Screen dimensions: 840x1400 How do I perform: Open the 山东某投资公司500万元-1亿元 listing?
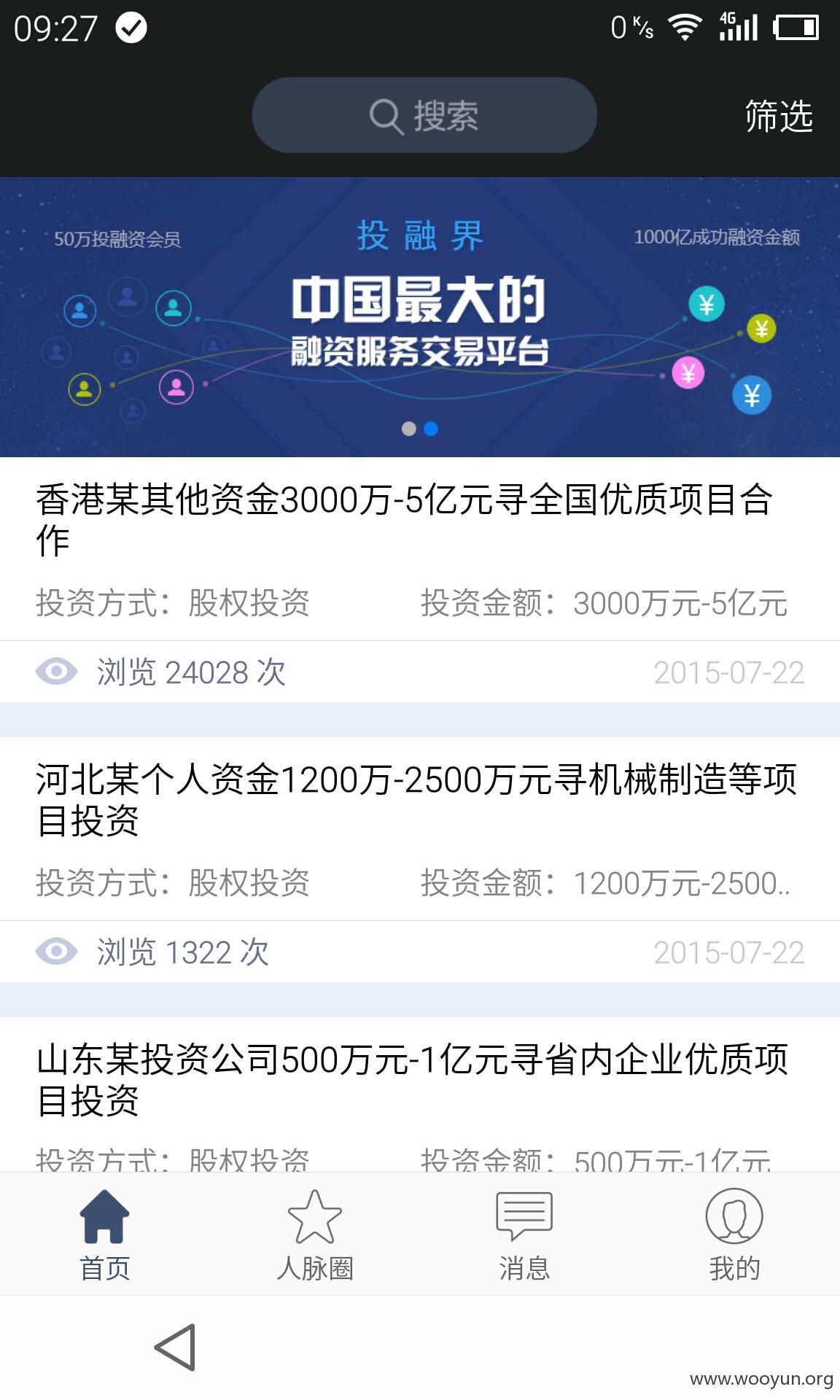point(420,1094)
